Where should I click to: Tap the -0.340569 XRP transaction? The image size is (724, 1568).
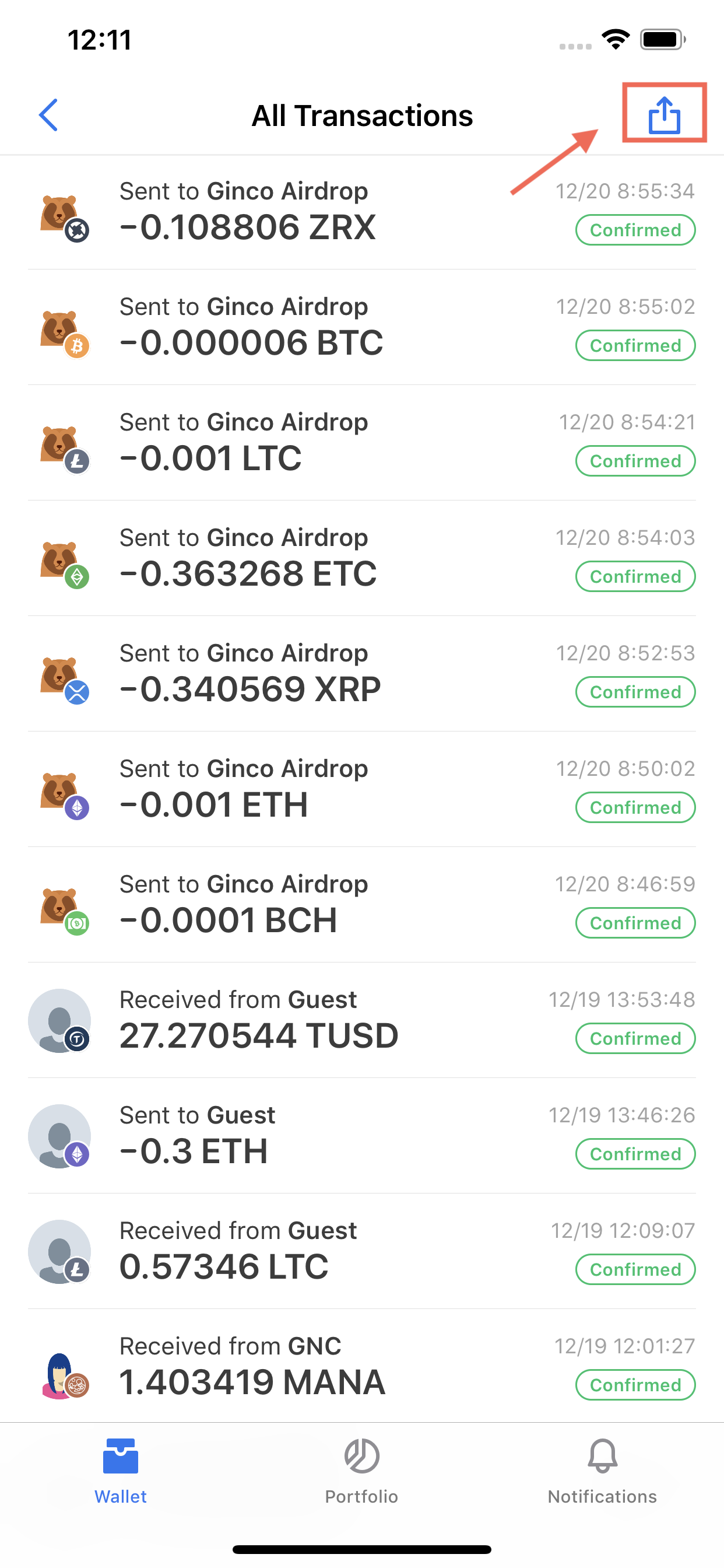point(361,673)
